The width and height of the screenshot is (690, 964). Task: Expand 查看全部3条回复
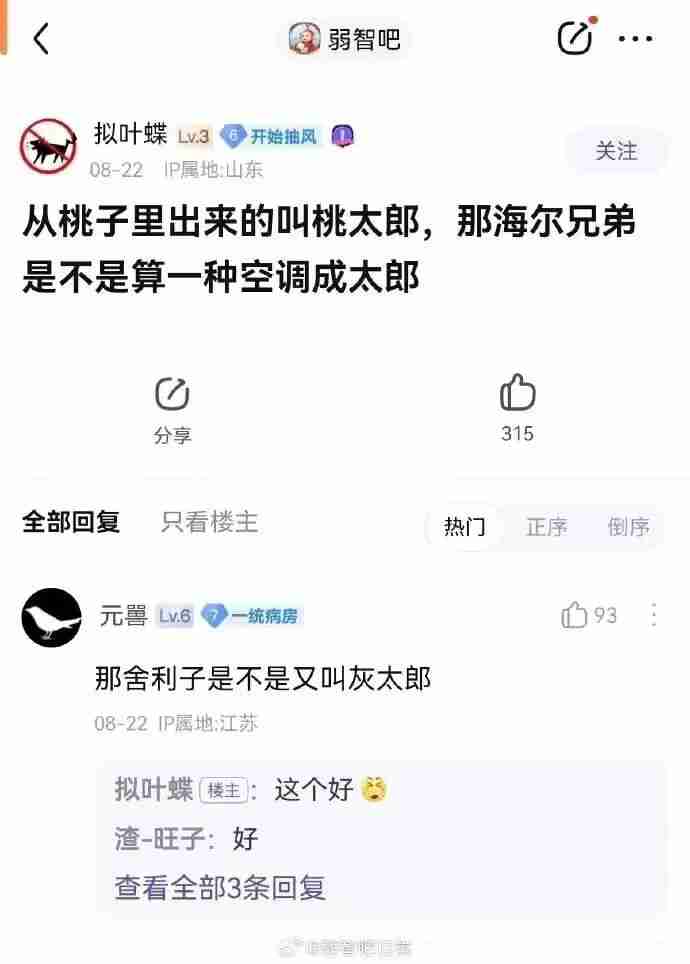pos(220,887)
